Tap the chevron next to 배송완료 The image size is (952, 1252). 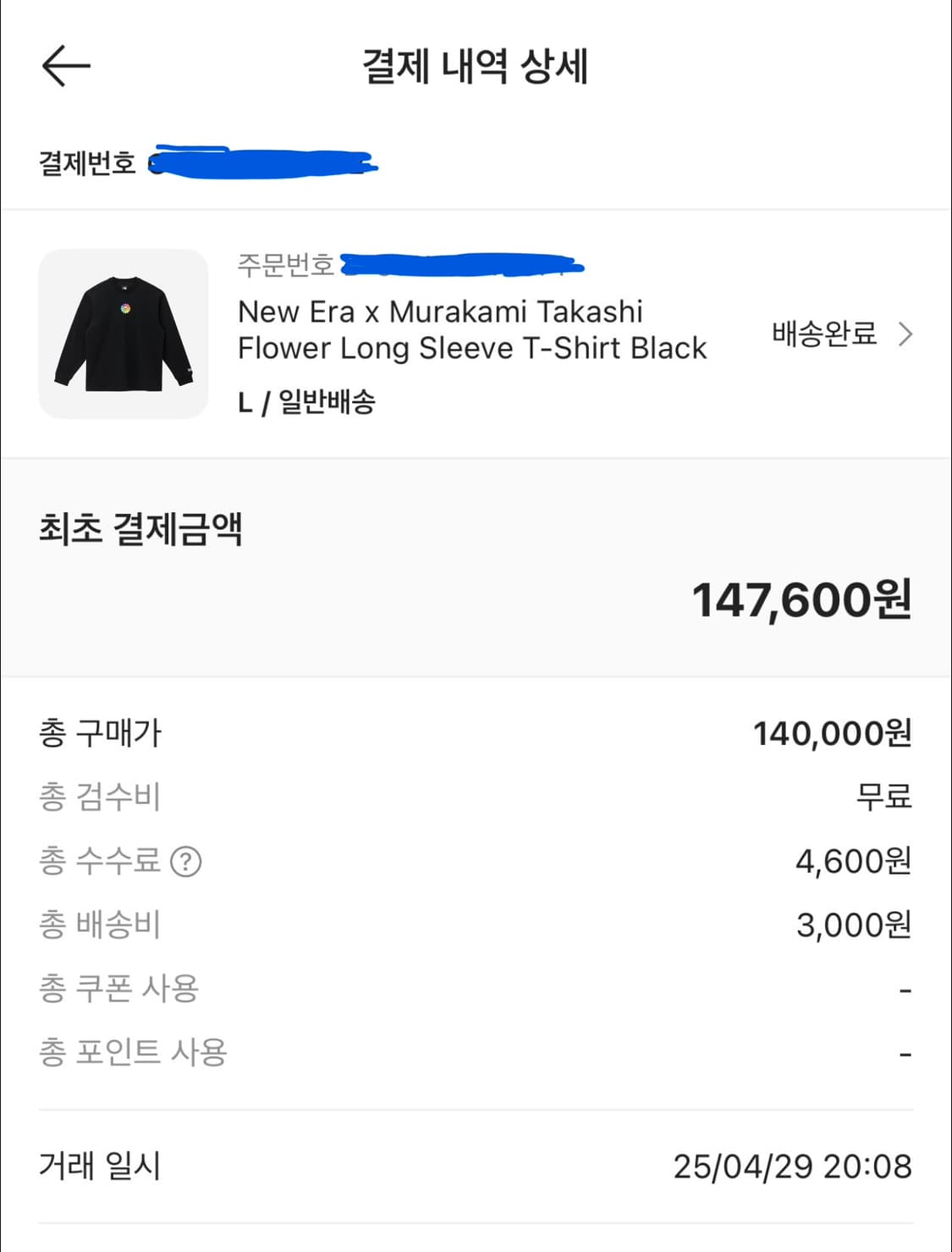907,334
